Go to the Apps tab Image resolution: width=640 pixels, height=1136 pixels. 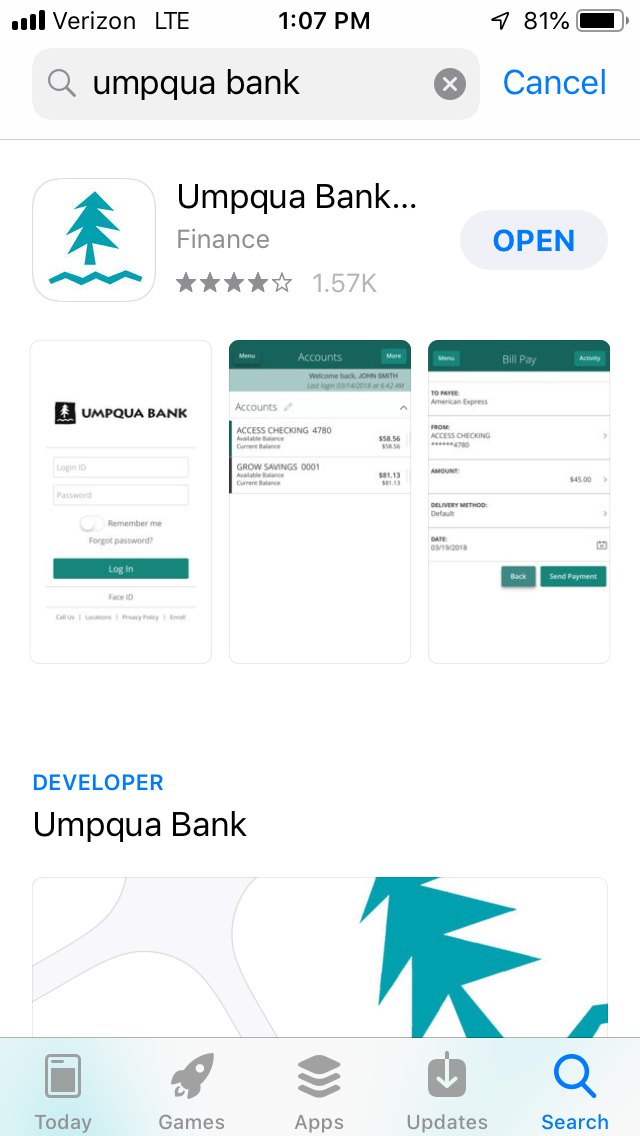point(319,1092)
